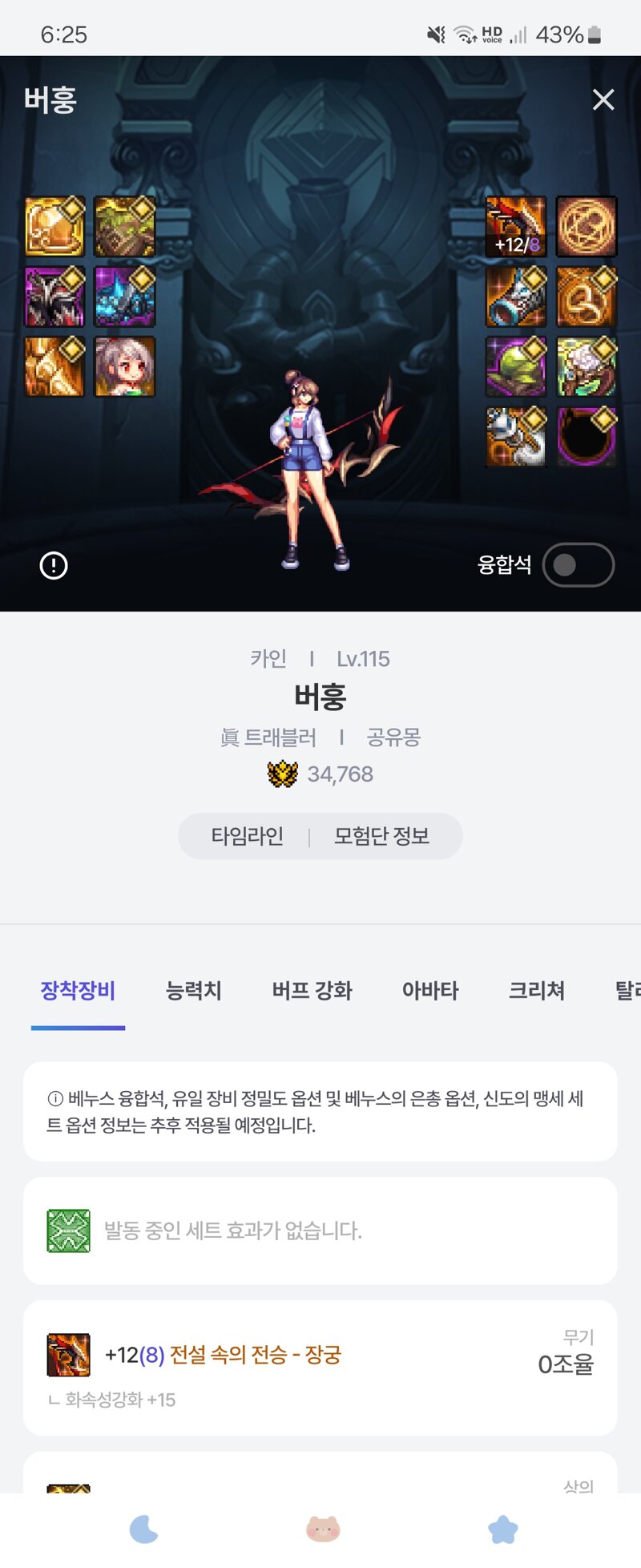The width and height of the screenshot is (641, 1568).
Task: View 모험단 정보
Action: click(381, 836)
